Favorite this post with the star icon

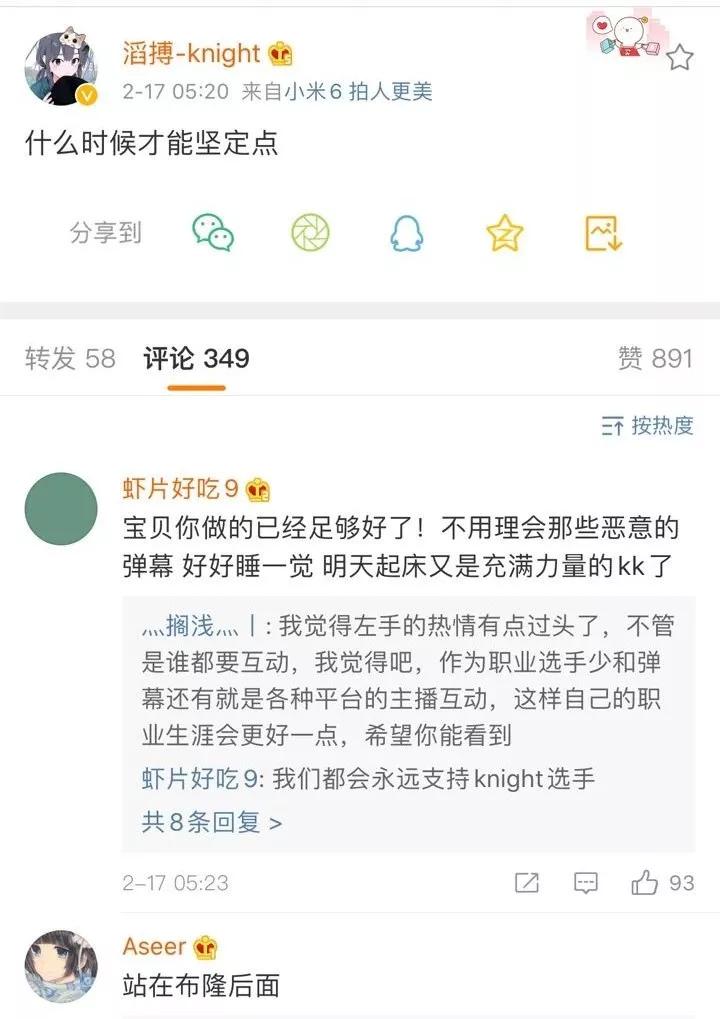click(680, 58)
